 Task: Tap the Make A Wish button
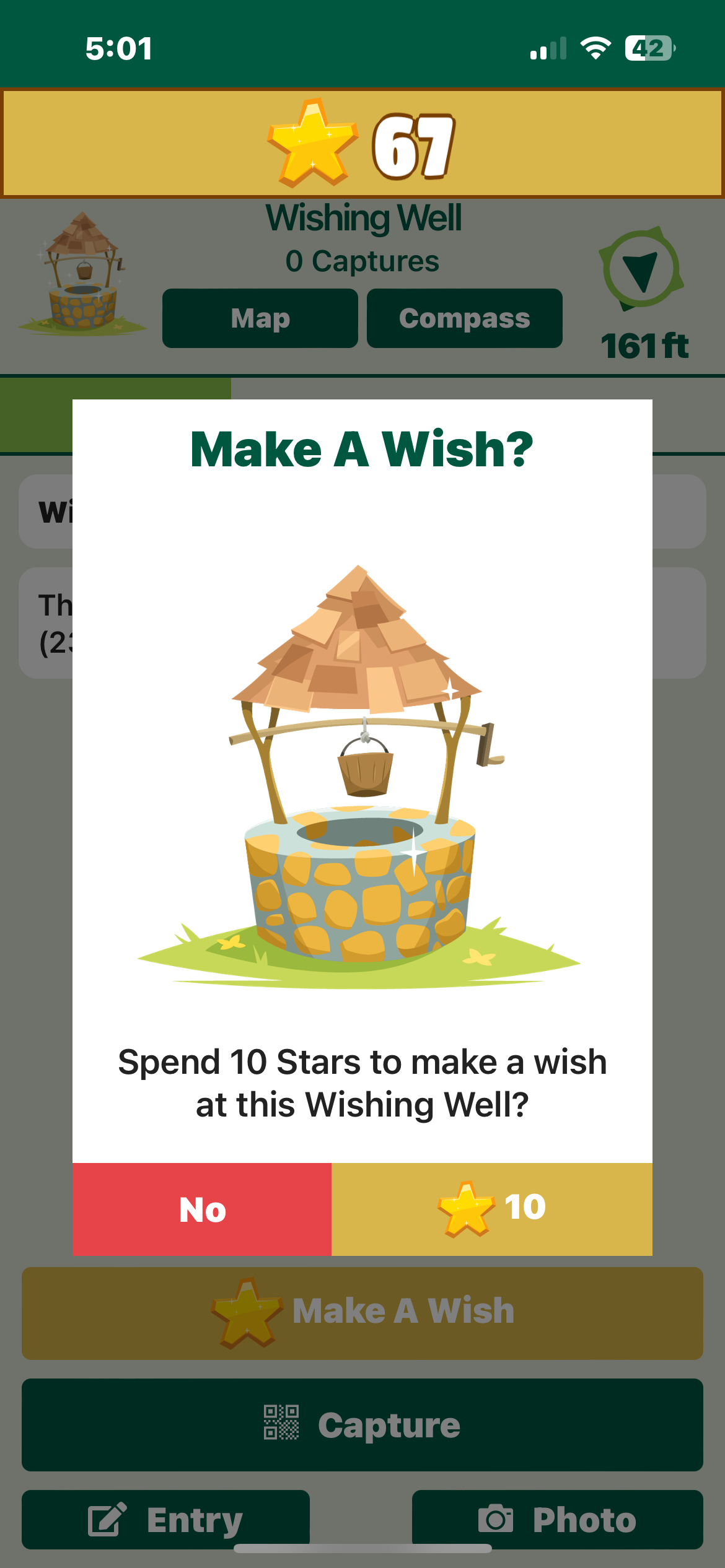[362, 1313]
